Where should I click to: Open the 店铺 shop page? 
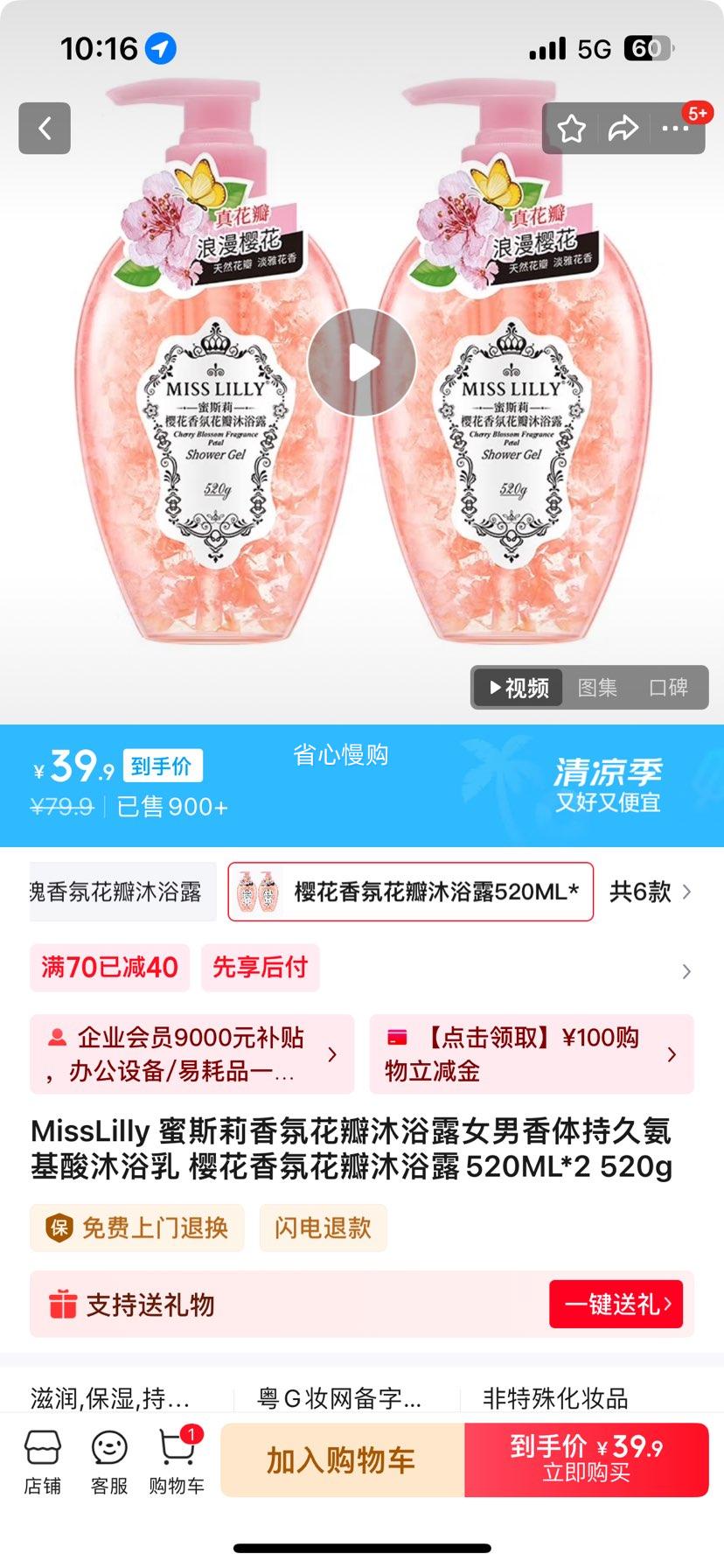point(43,1458)
